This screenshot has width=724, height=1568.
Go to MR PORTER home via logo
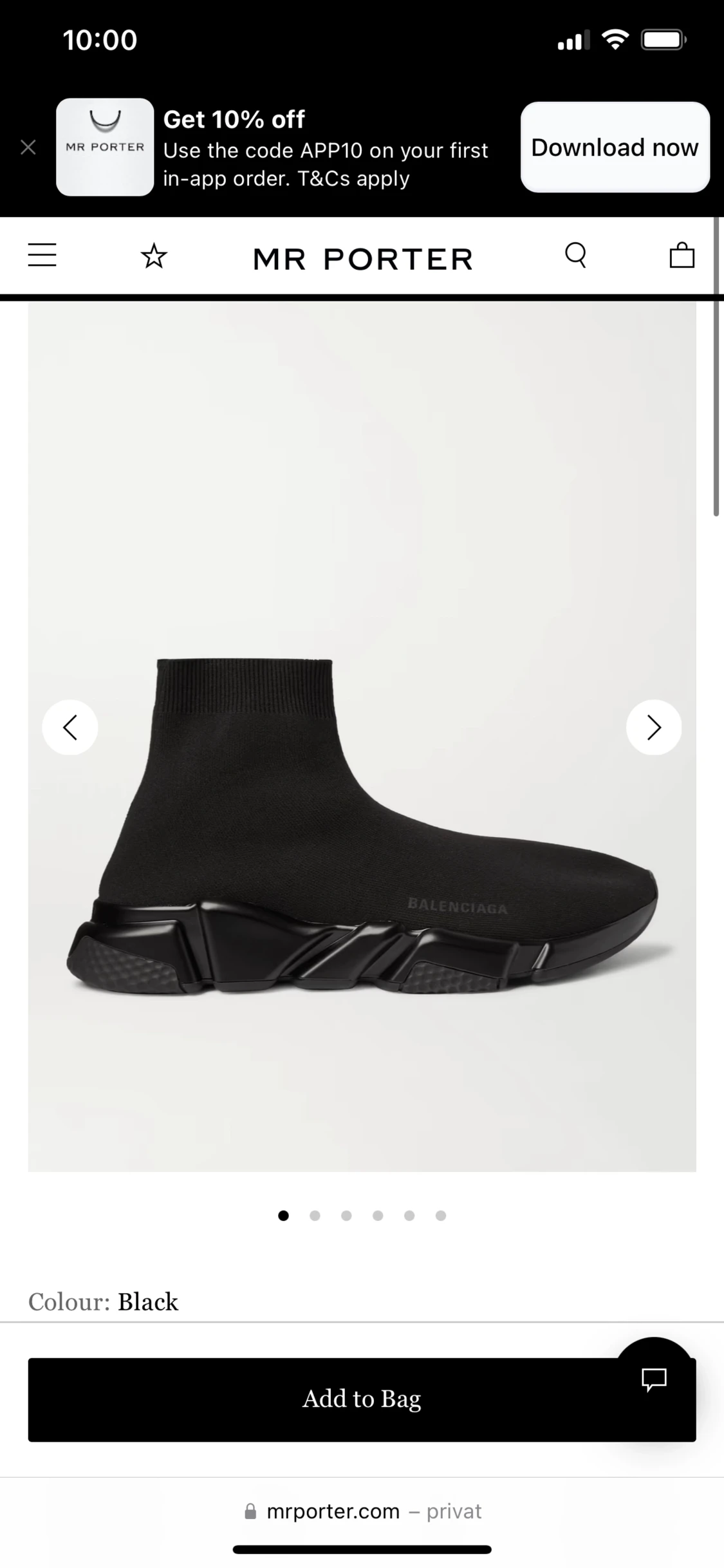coord(362,259)
